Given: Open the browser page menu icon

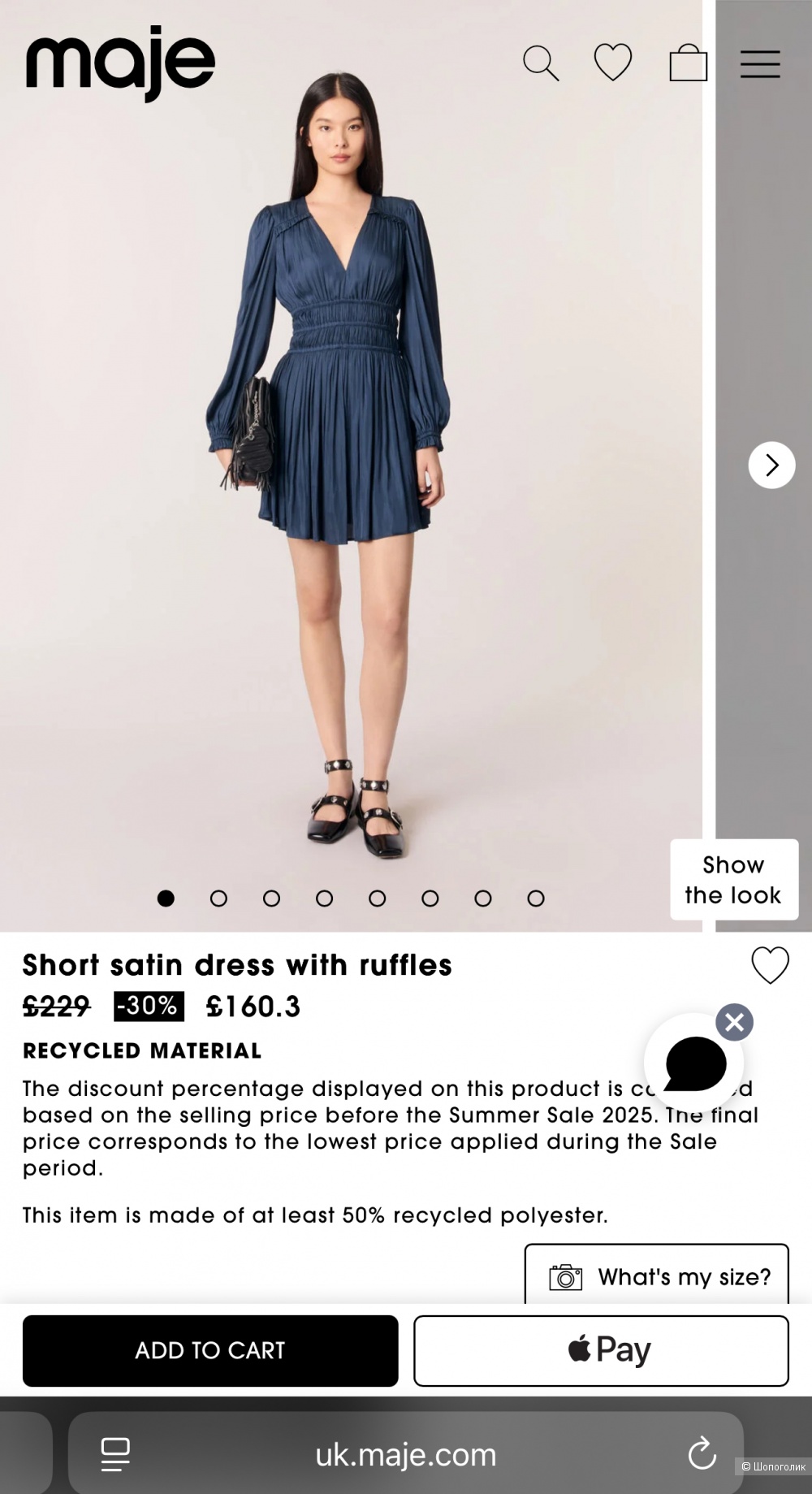Looking at the screenshot, I should pos(115,1454).
